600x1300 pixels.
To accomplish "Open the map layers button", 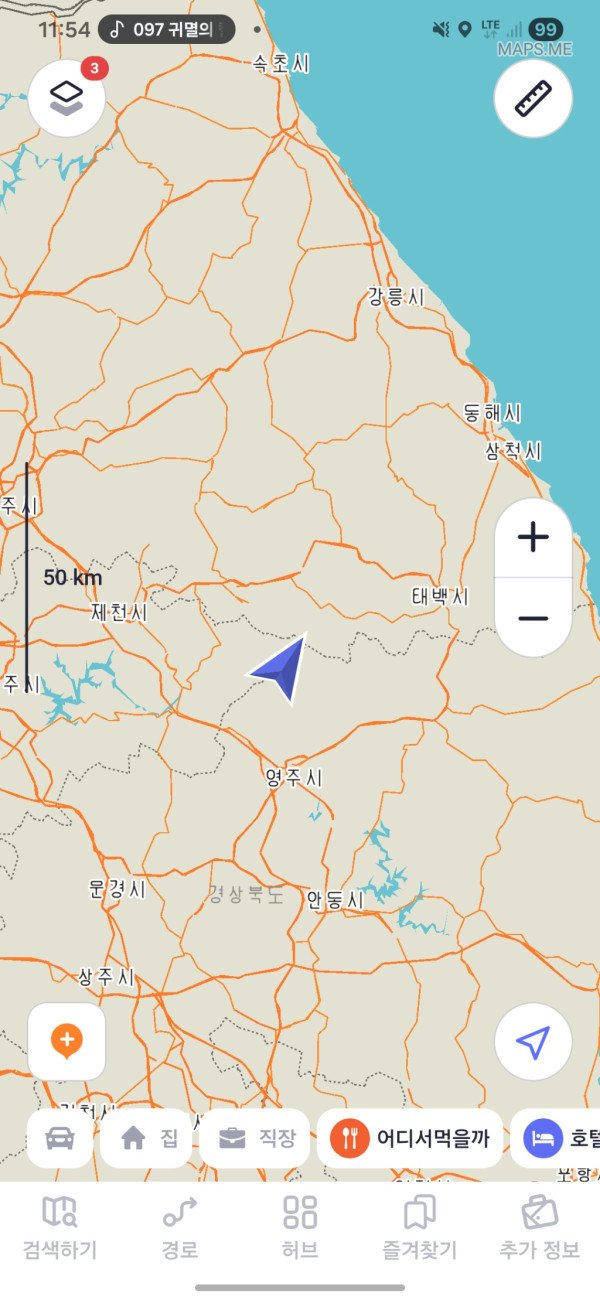I will click(67, 98).
